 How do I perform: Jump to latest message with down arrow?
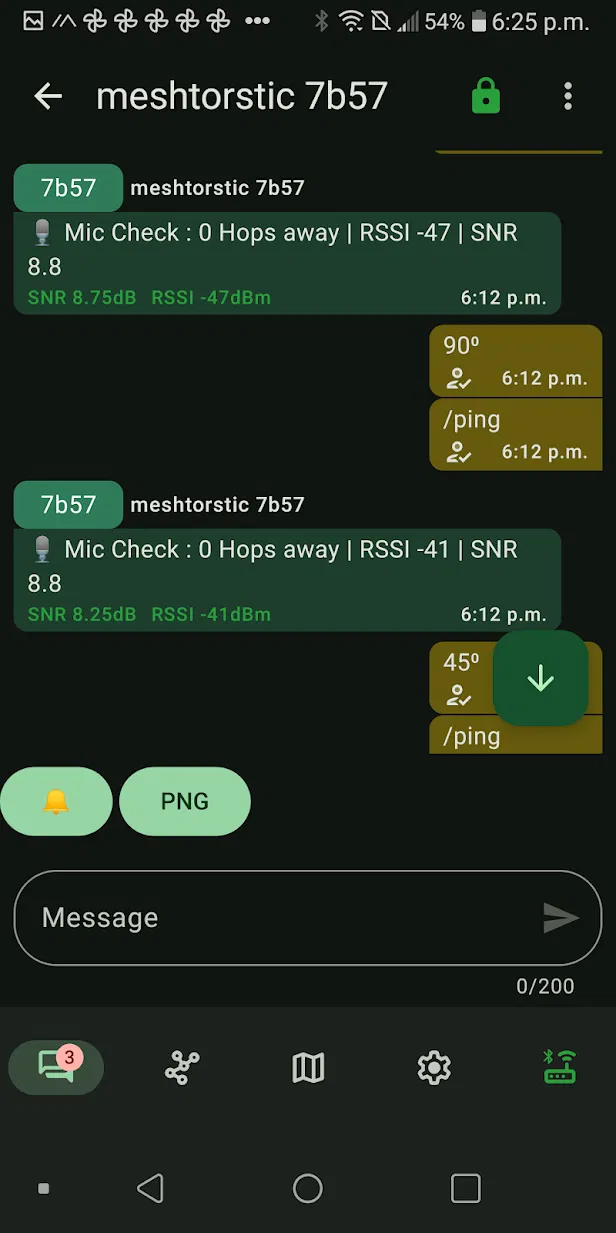540,678
